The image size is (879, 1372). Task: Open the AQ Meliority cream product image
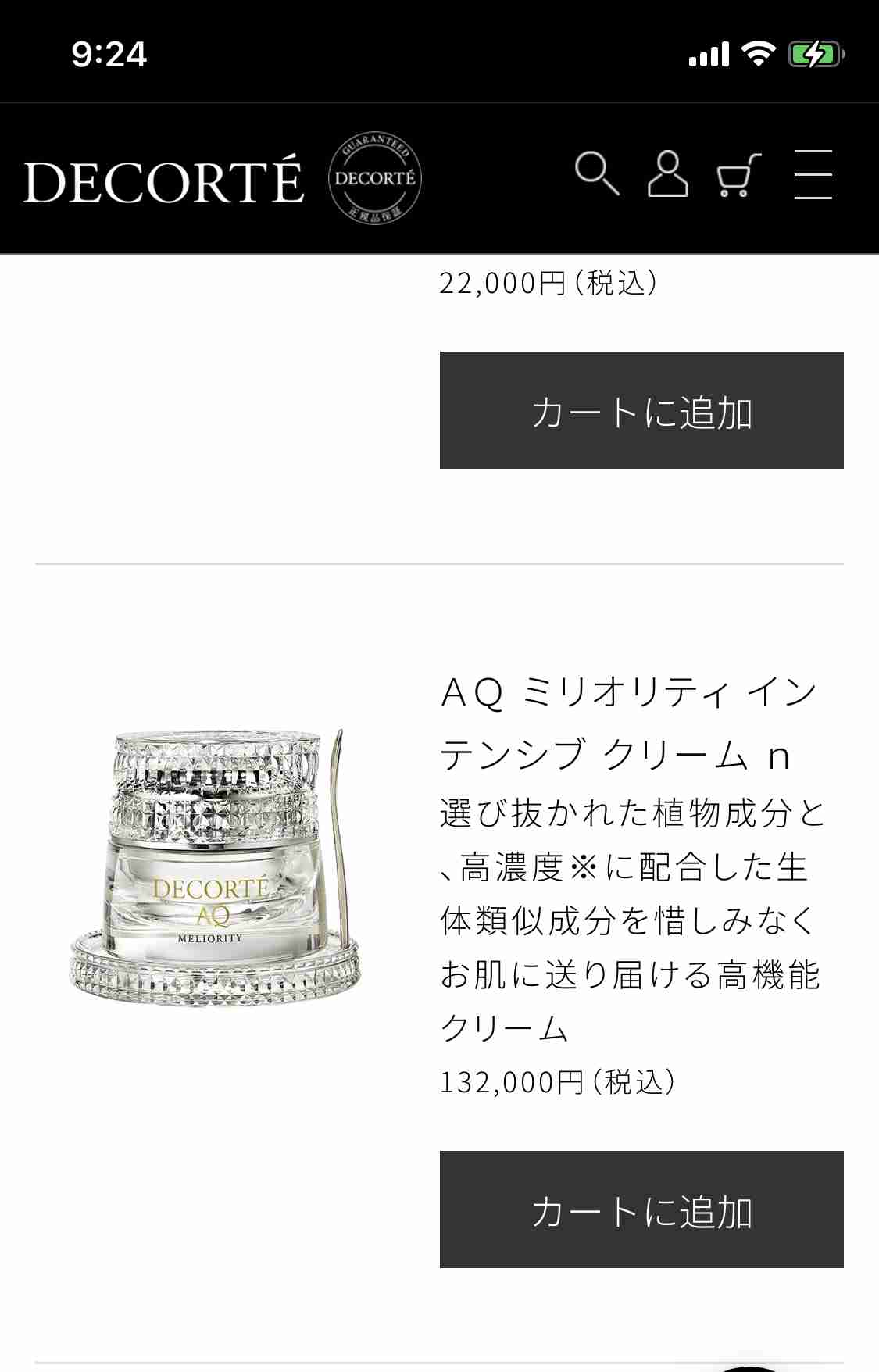point(215,868)
